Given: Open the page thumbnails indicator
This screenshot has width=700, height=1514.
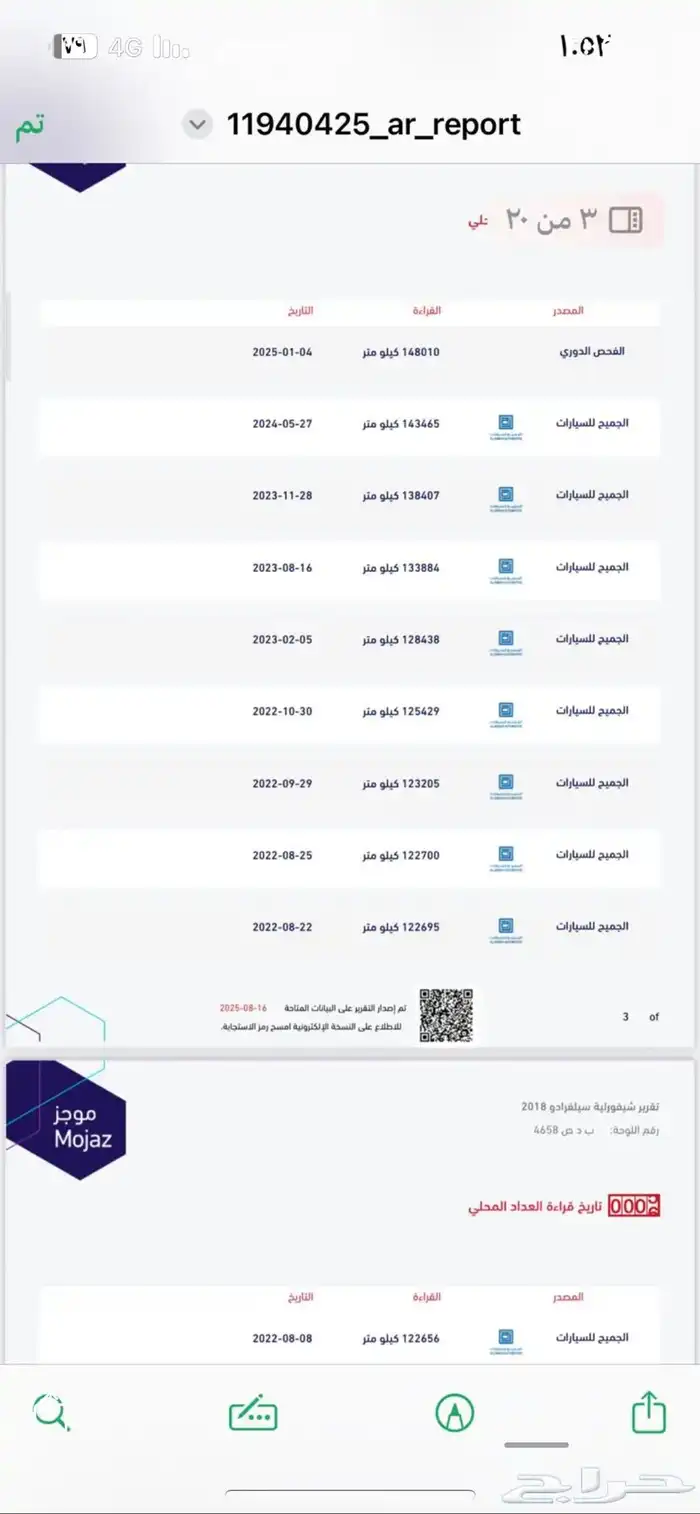Looking at the screenshot, I should [x=625, y=220].
